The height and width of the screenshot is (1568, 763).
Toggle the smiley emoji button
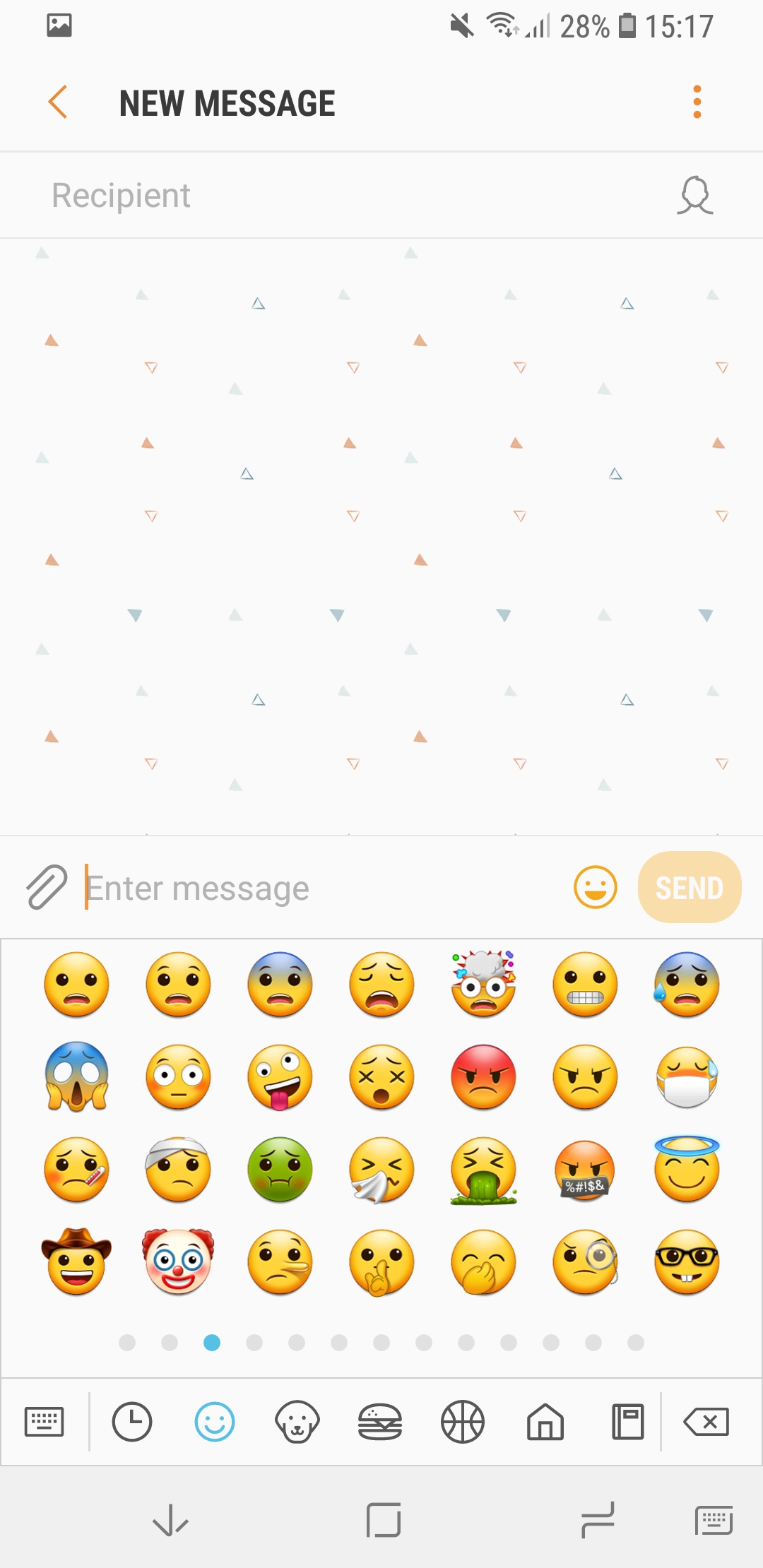tap(596, 887)
